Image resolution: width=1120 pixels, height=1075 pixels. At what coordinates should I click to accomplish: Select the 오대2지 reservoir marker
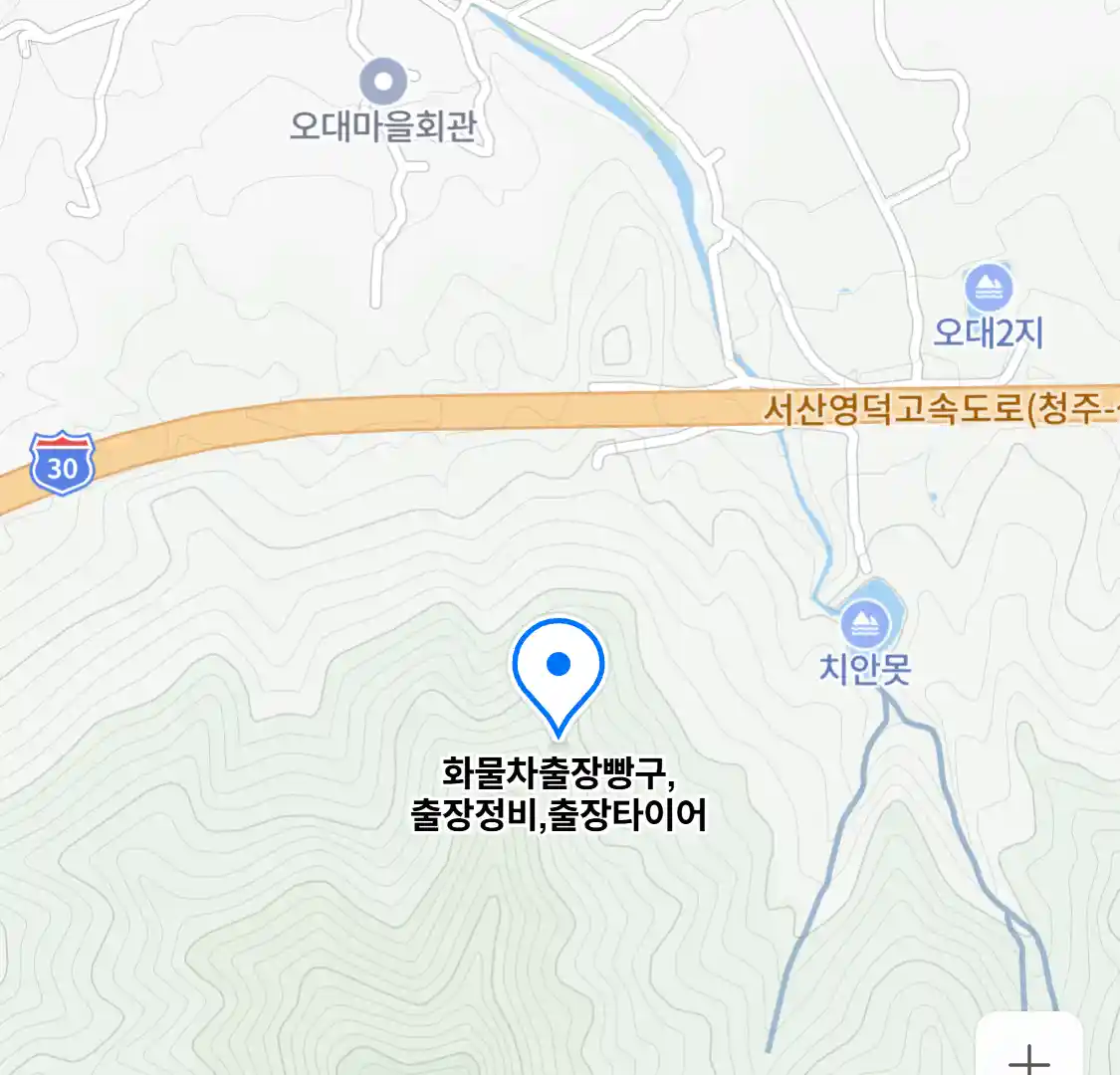point(989,289)
